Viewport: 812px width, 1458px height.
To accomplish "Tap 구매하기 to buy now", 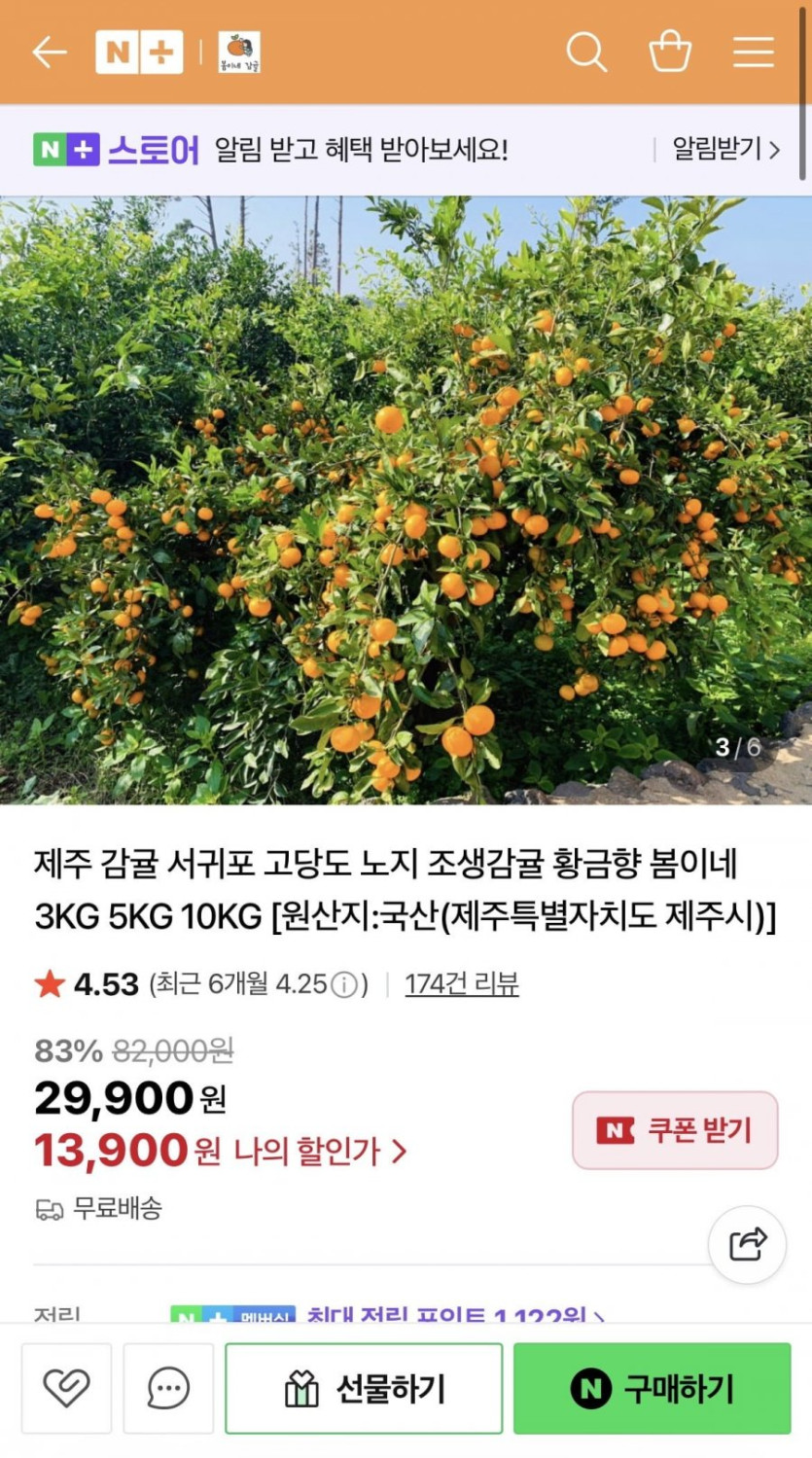I will pos(652,1388).
